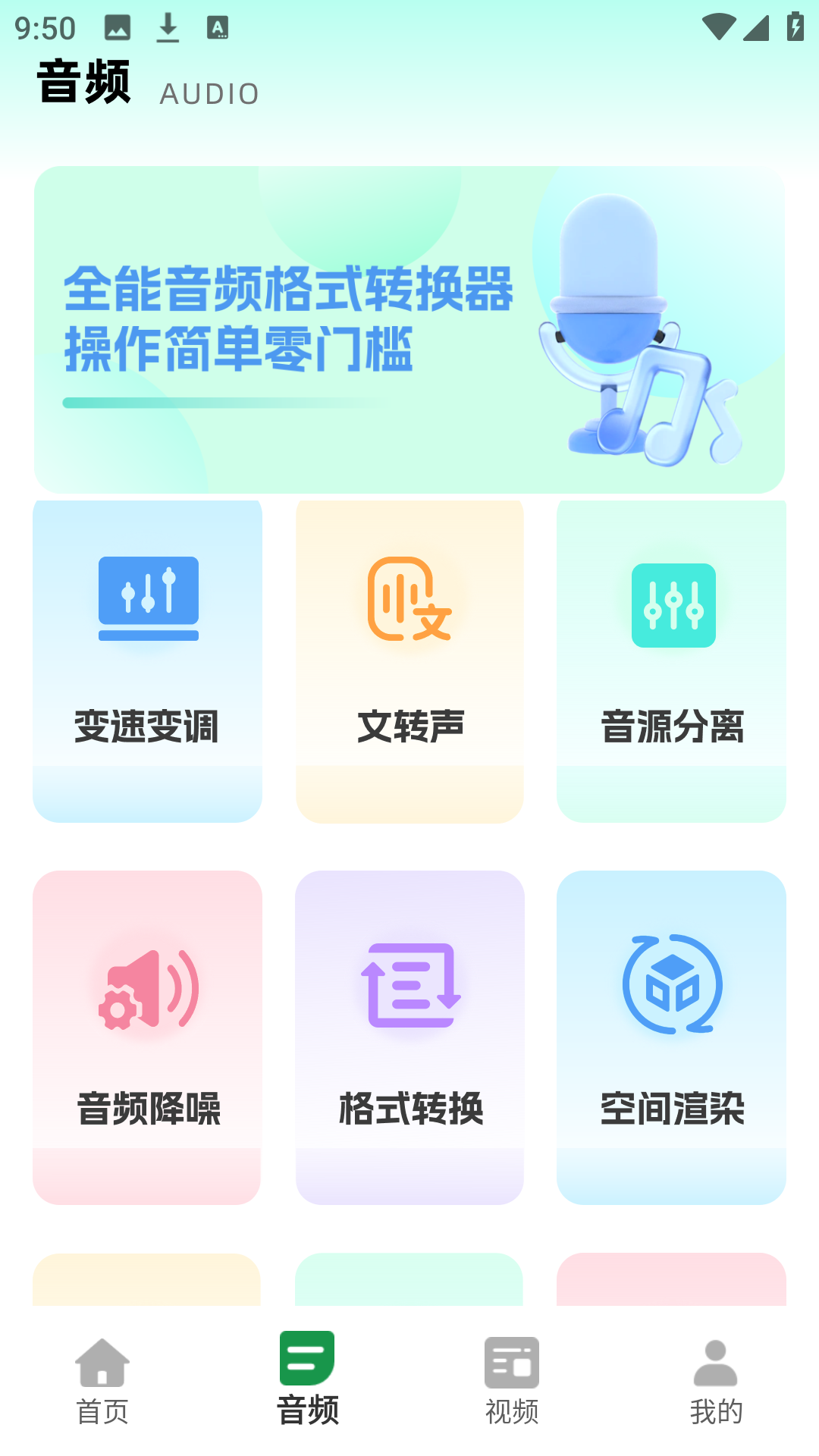
Task: Tap the 文转声 card label
Action: point(409,726)
